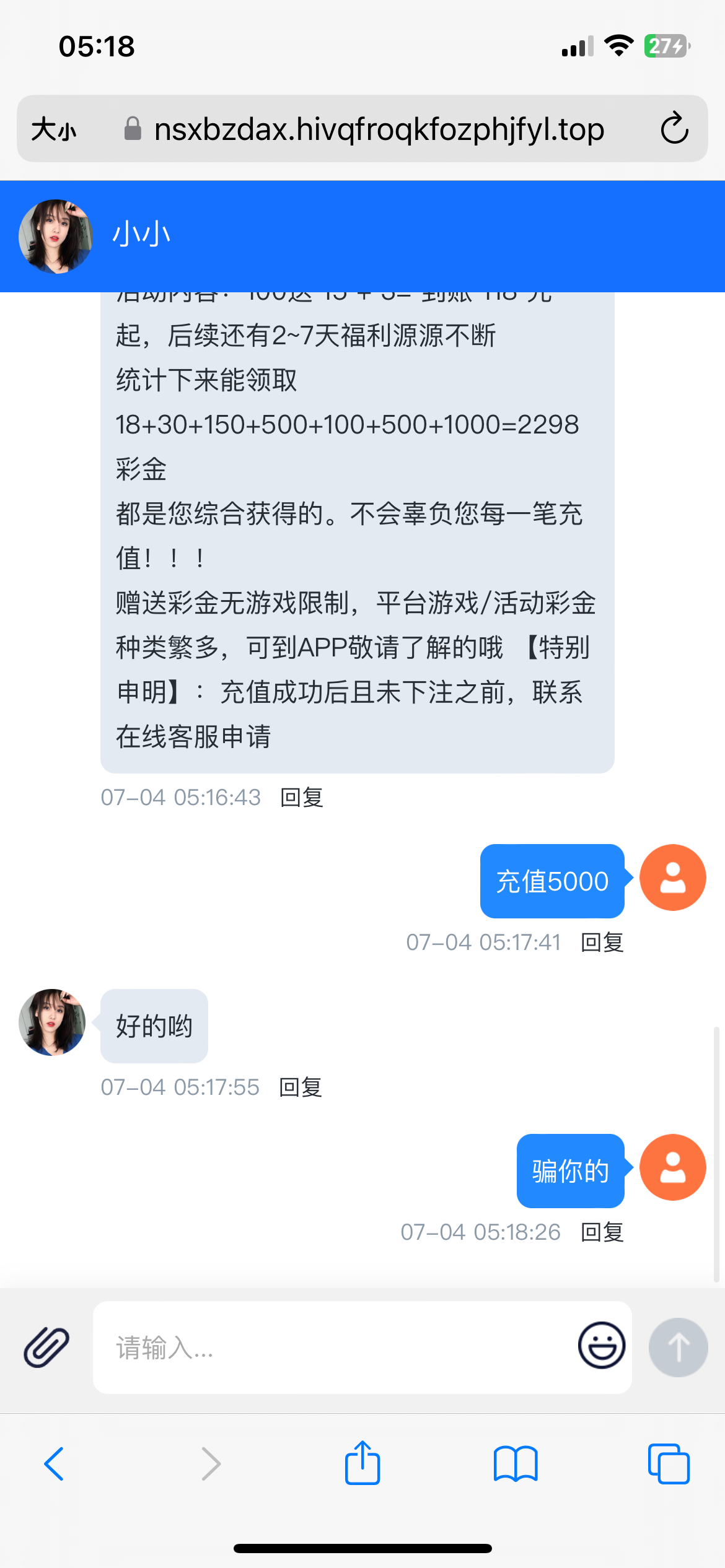Viewport: 725px width, 1568px height.
Task: Share this page from the browser toolbar
Action: pyautogui.click(x=362, y=1463)
